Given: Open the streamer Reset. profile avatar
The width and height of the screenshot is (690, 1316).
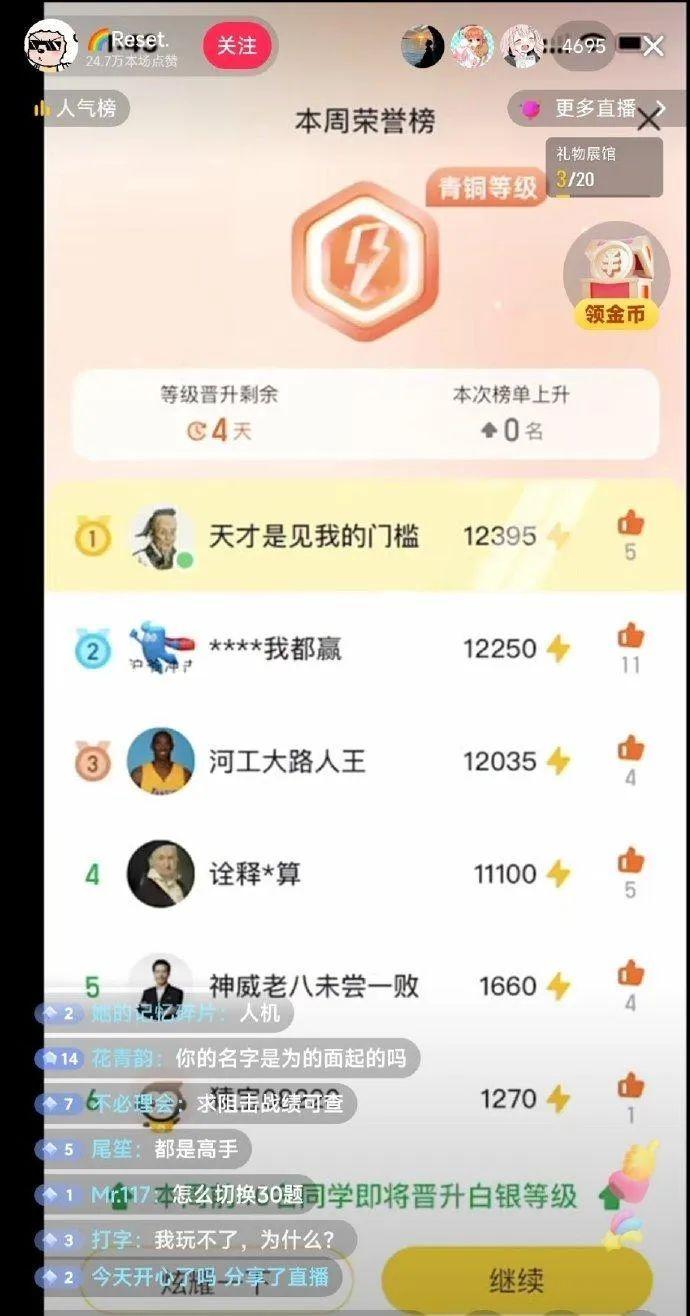Looking at the screenshot, I should [51, 46].
